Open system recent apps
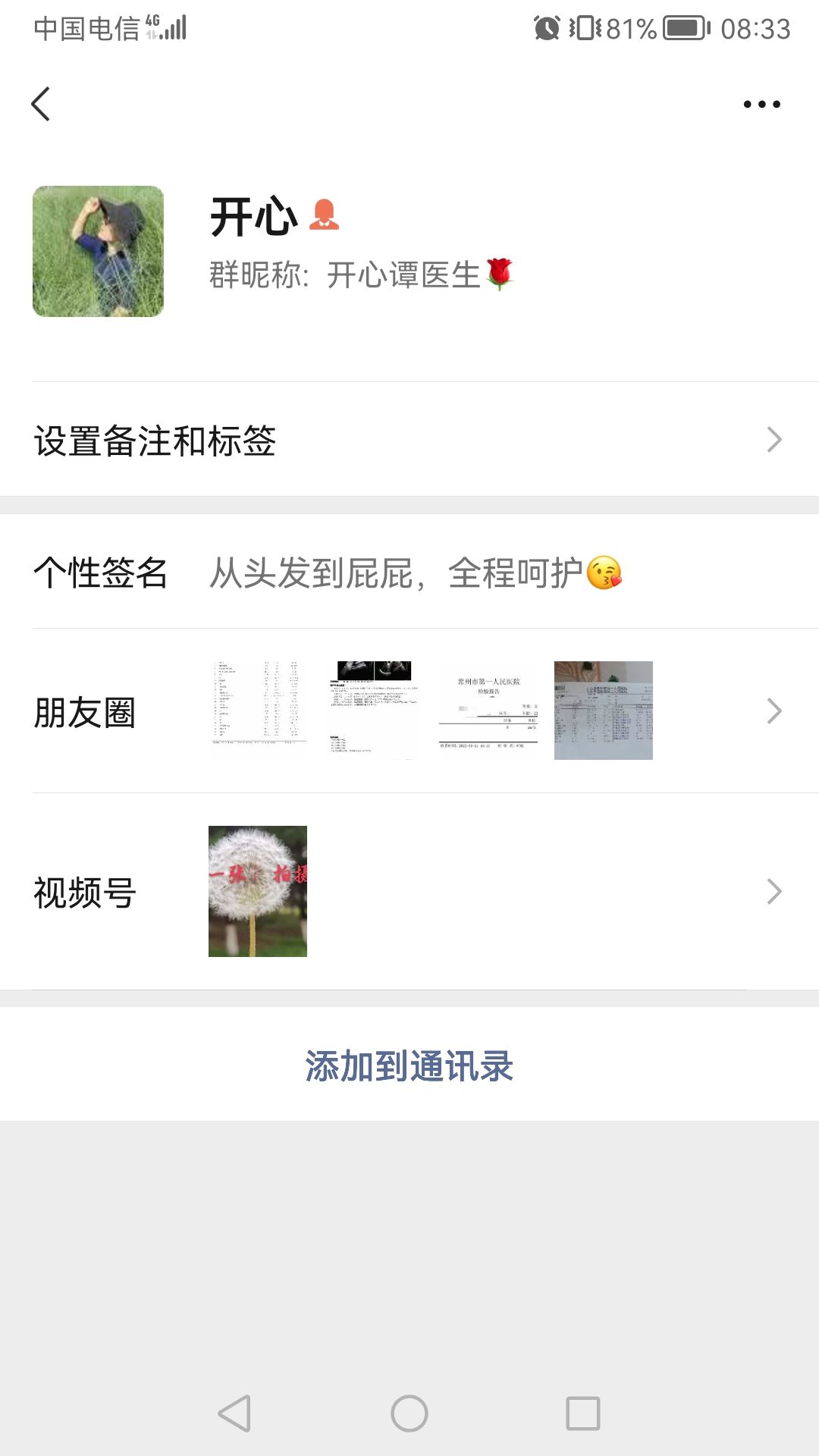The width and height of the screenshot is (819, 1456). [x=582, y=1414]
